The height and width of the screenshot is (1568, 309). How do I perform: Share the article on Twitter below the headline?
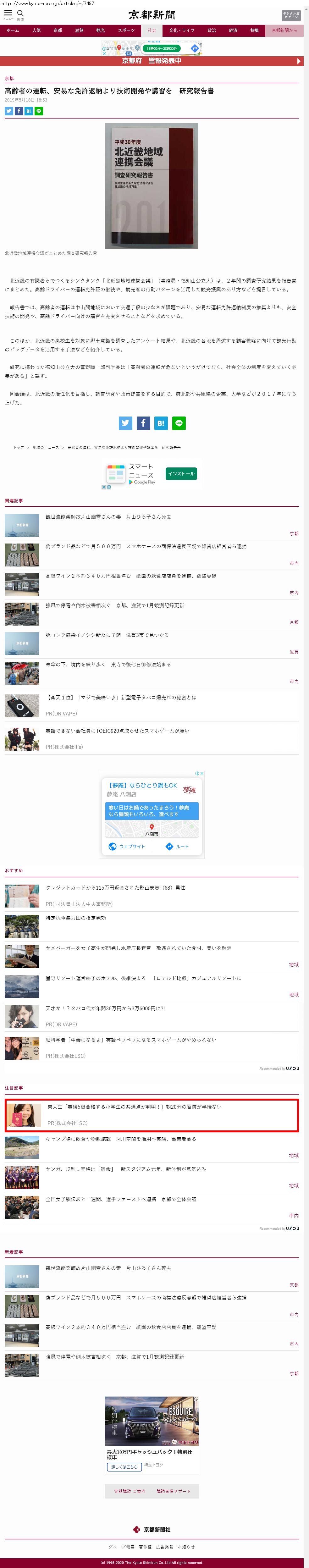pos(9,111)
